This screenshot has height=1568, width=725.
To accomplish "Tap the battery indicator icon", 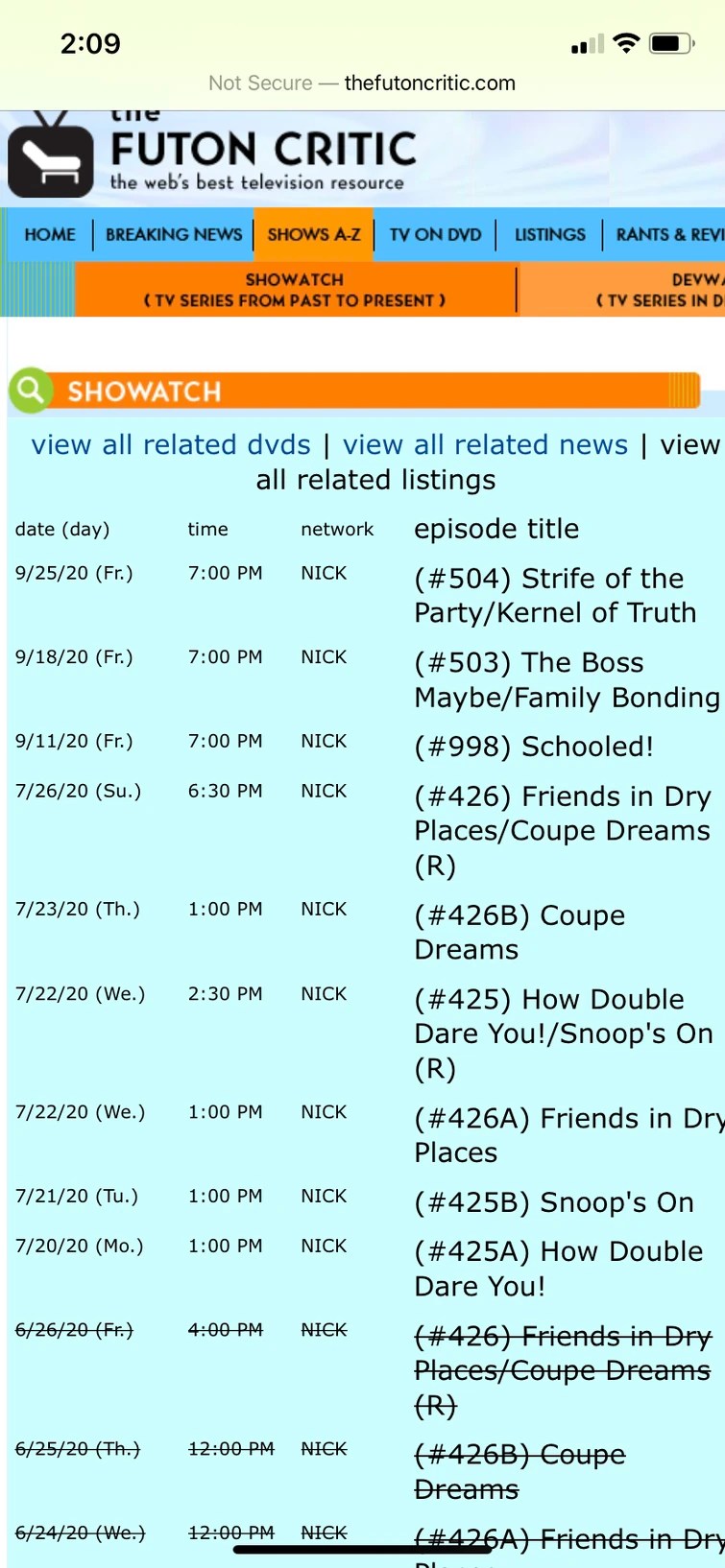I will 669,42.
